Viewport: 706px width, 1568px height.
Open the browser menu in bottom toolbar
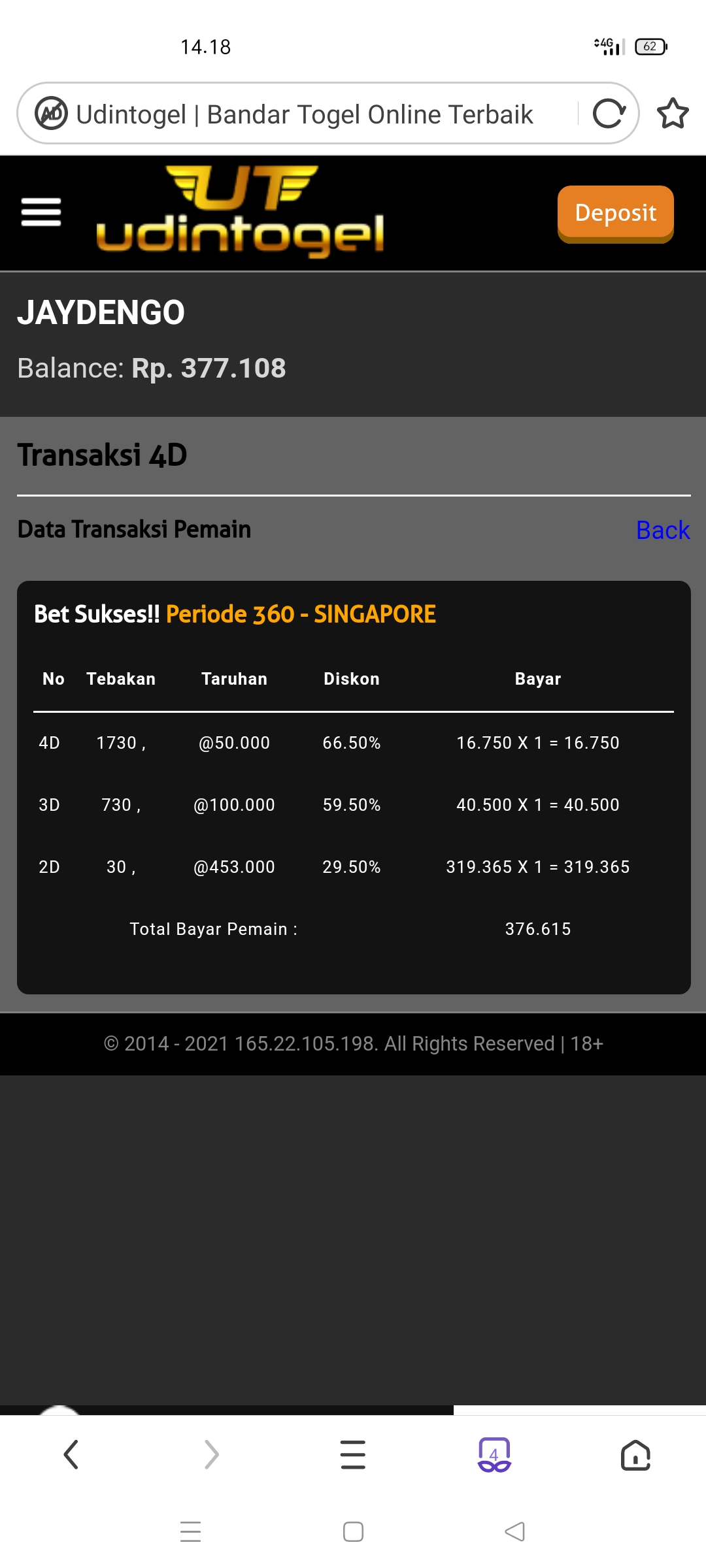(x=353, y=1454)
